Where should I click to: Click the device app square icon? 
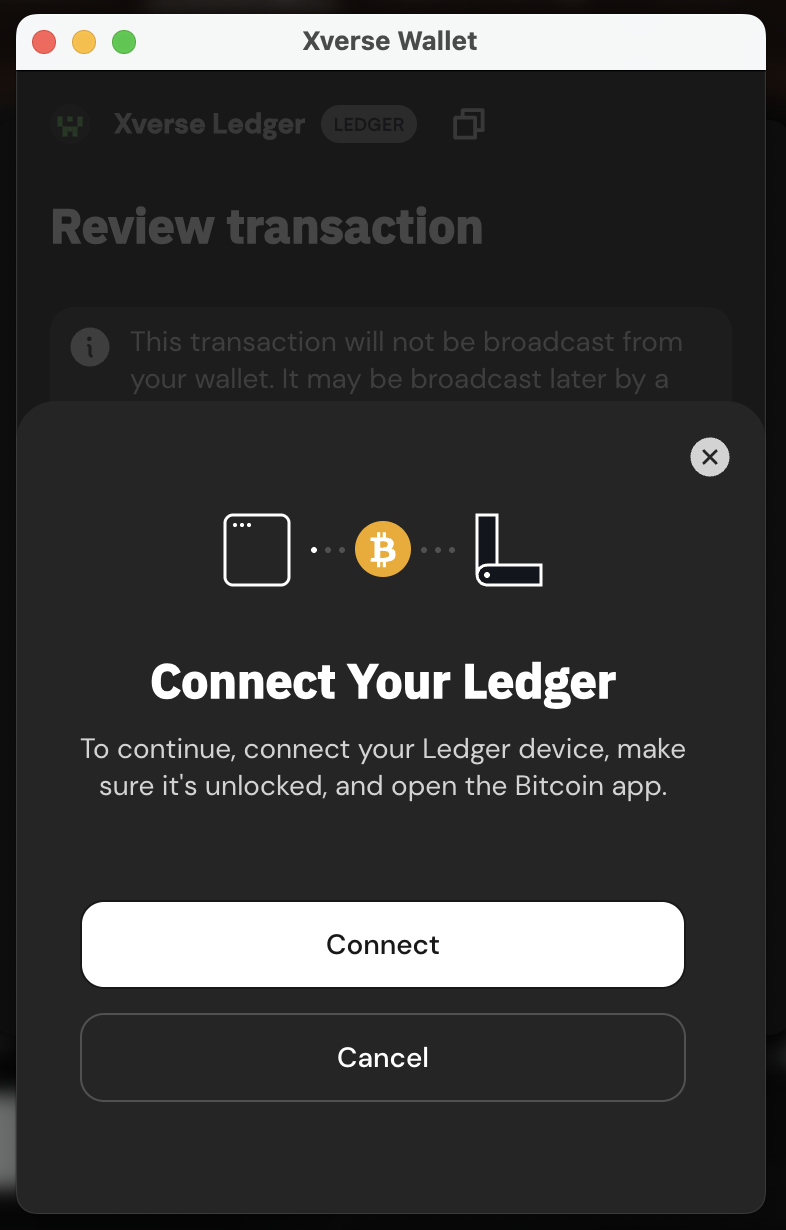[x=256, y=549]
